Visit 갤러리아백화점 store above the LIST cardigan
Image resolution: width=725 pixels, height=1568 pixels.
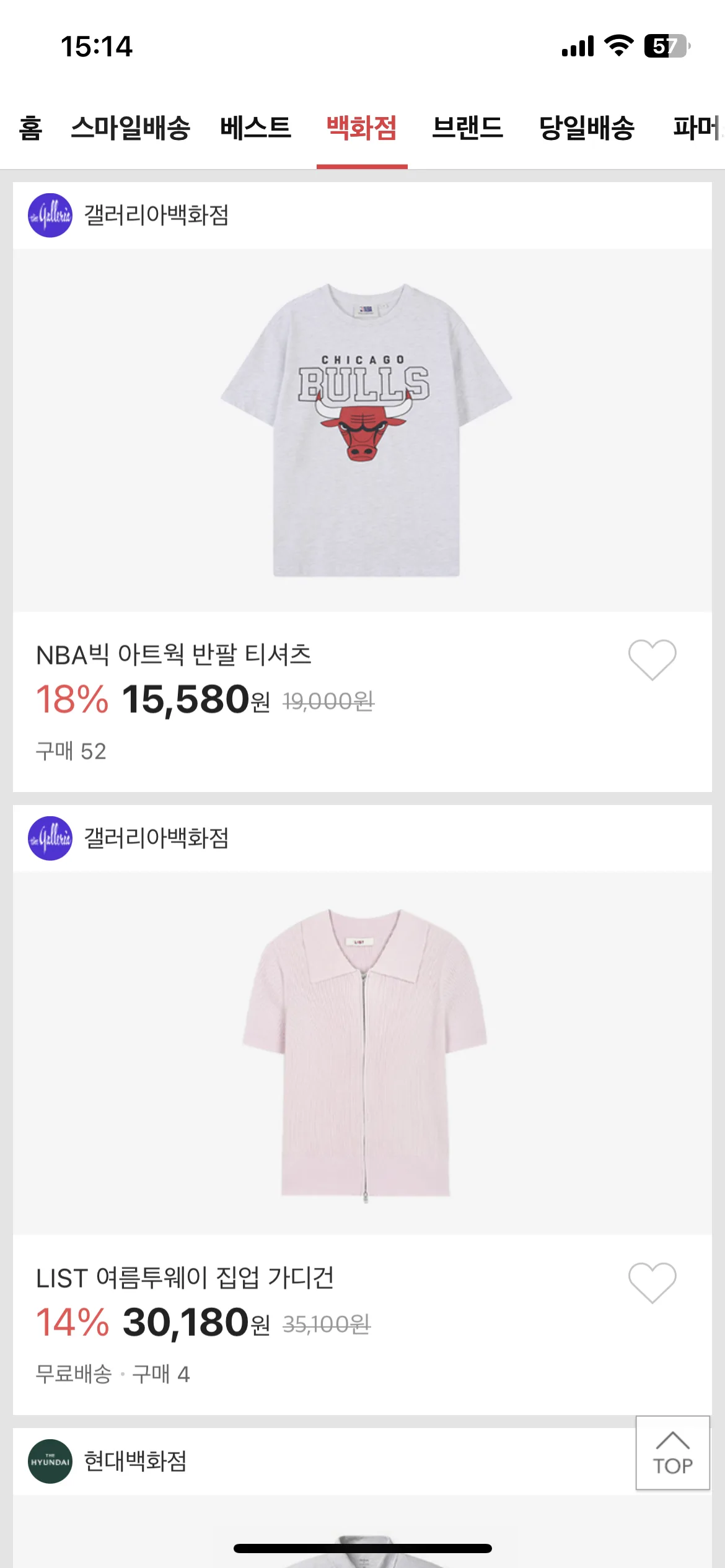coord(156,838)
